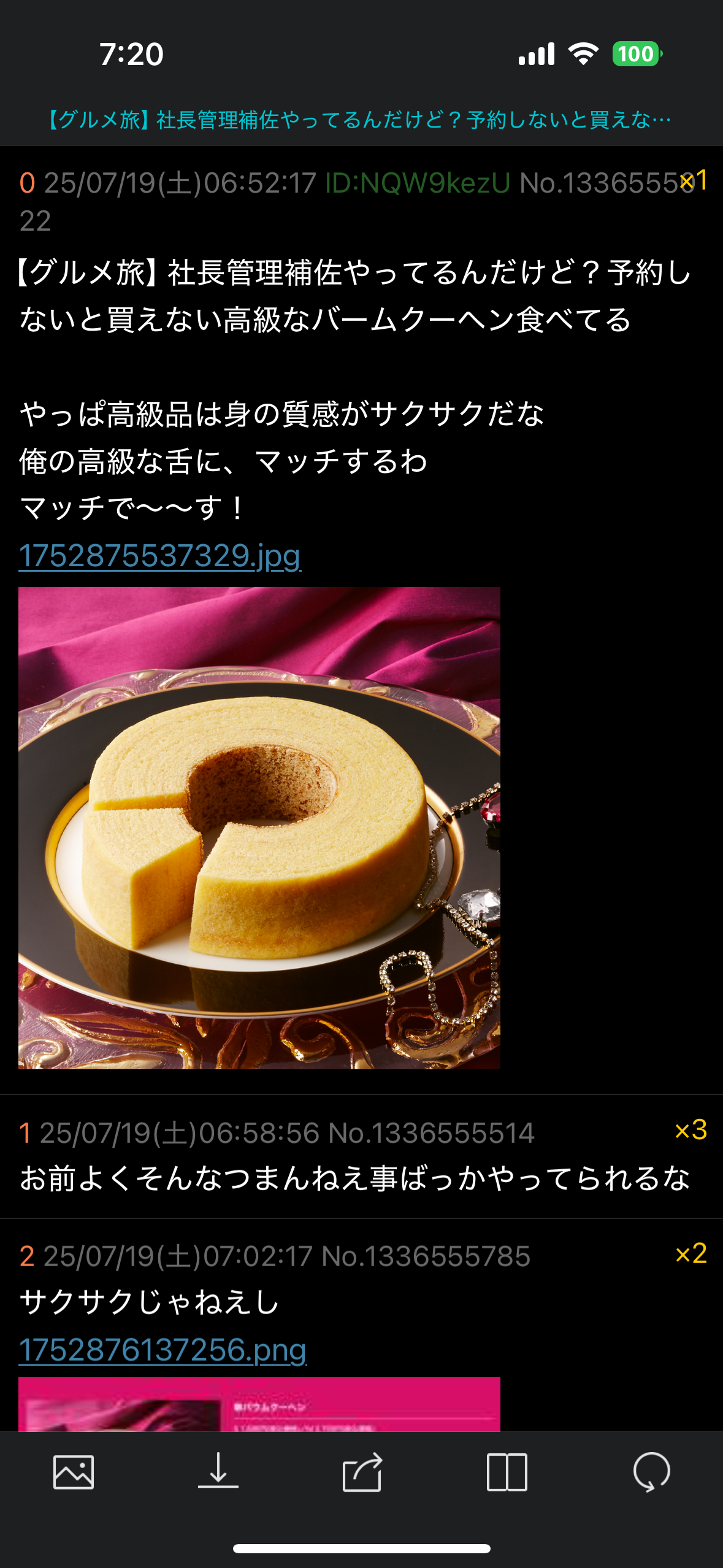Tap the download arrow icon
The width and height of the screenshot is (723, 1568).
[x=218, y=1471]
